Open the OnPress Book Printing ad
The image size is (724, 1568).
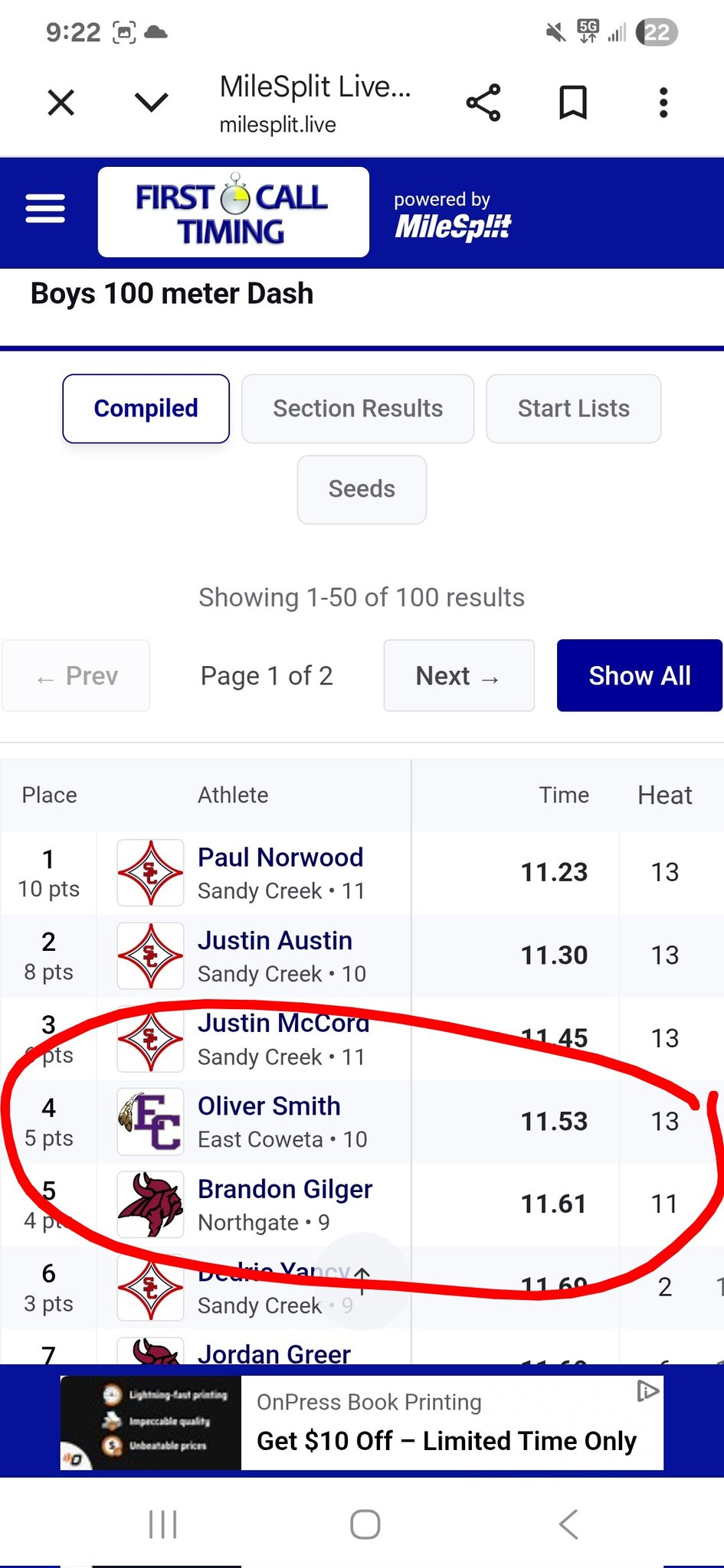(x=446, y=1423)
